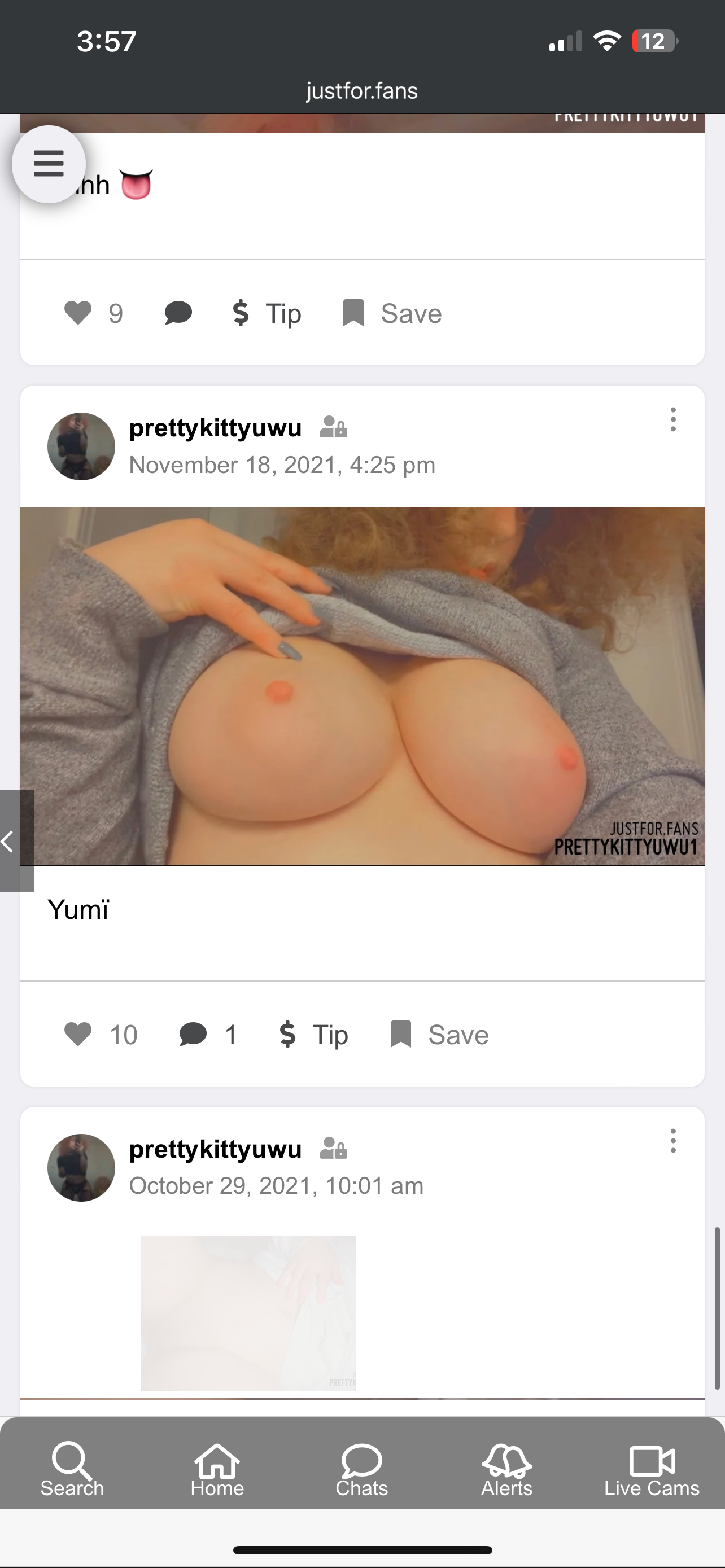
Task: Like the November 18, 2021 post
Action: coord(78,1034)
